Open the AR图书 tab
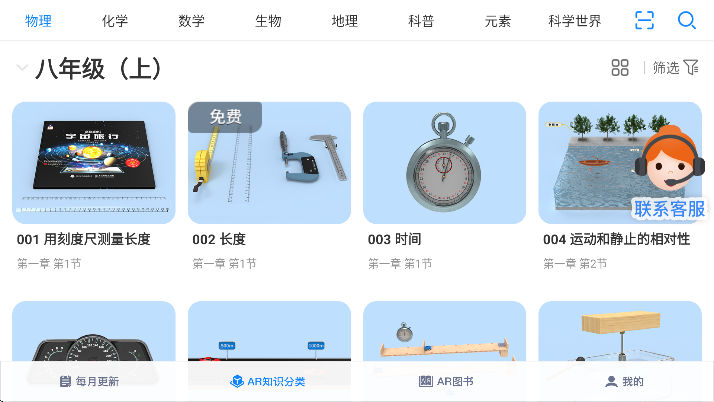This screenshot has height=402, width=714. [x=446, y=382]
